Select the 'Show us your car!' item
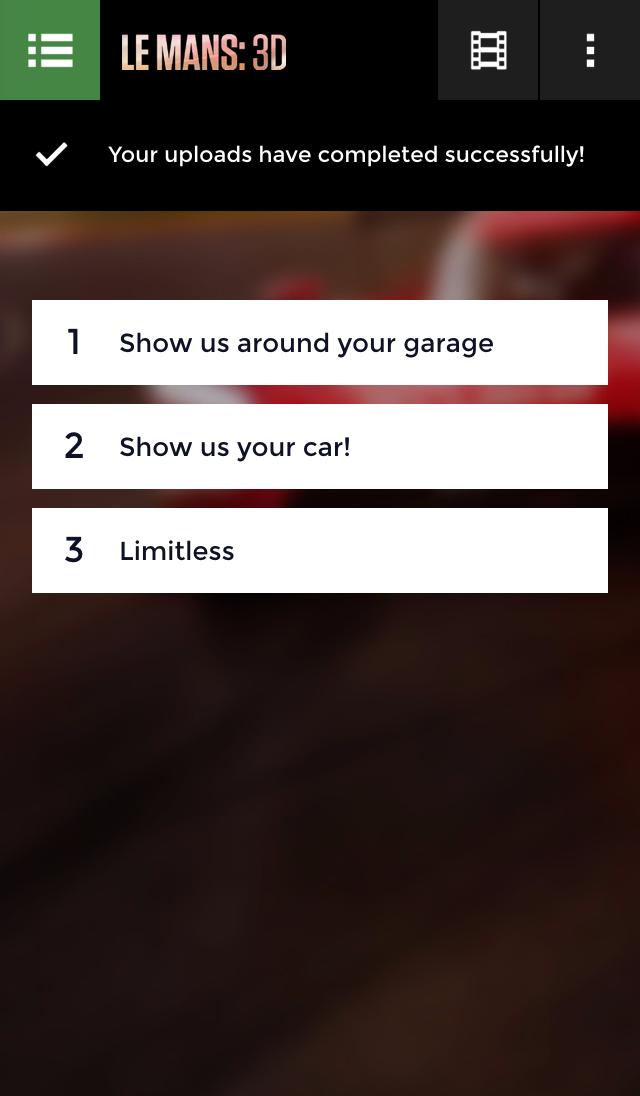This screenshot has width=640, height=1096. [320, 447]
